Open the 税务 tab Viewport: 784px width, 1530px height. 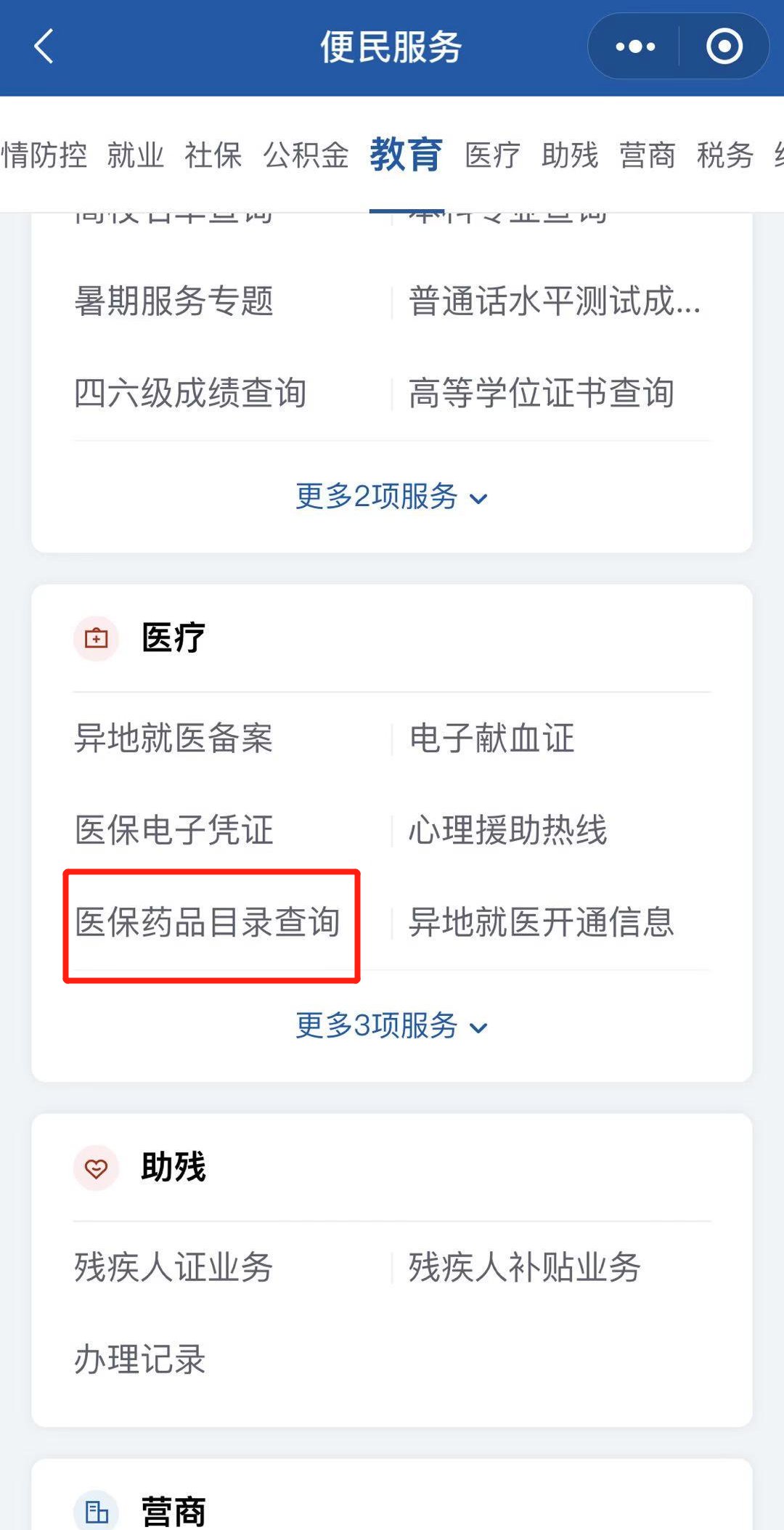(724, 155)
